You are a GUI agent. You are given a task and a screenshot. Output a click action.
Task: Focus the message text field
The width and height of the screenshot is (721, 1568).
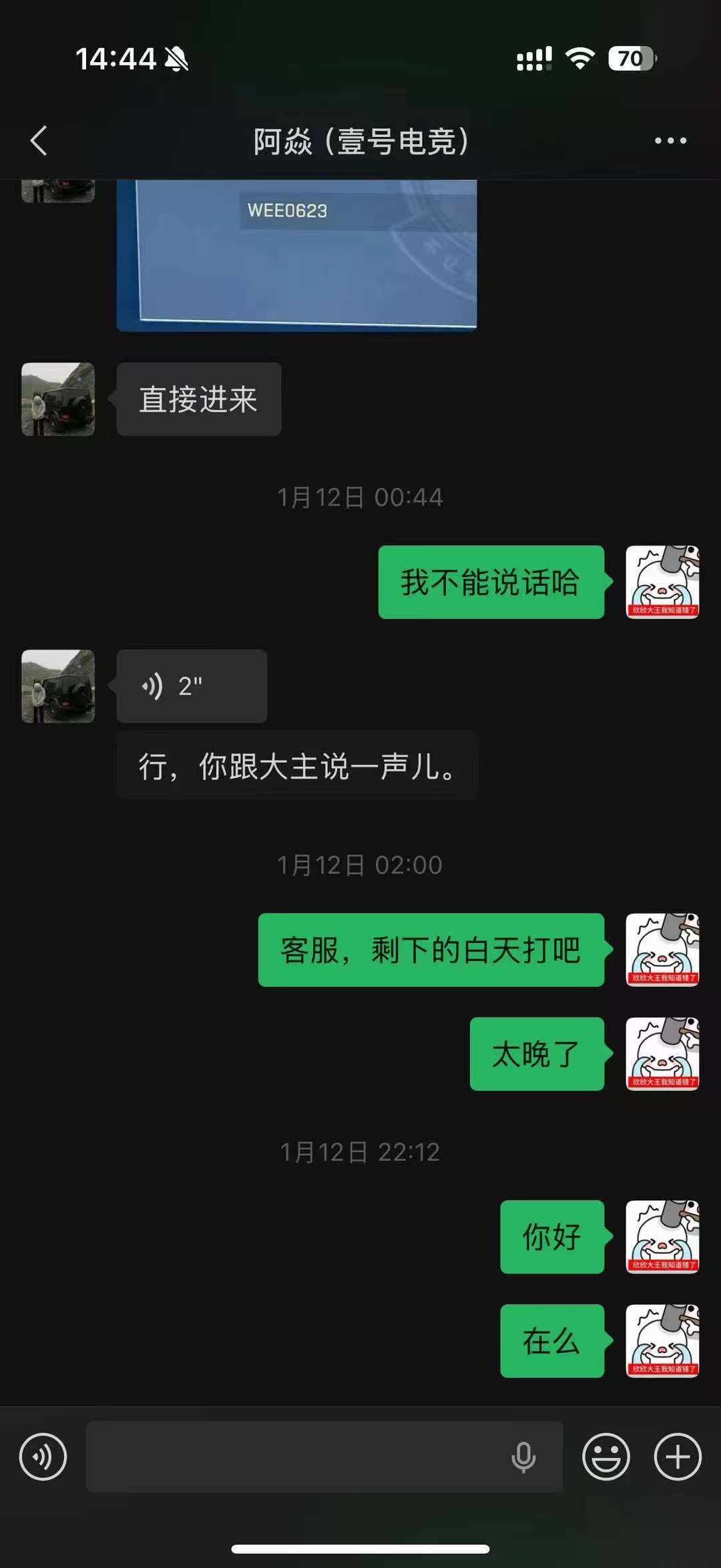[294, 1456]
